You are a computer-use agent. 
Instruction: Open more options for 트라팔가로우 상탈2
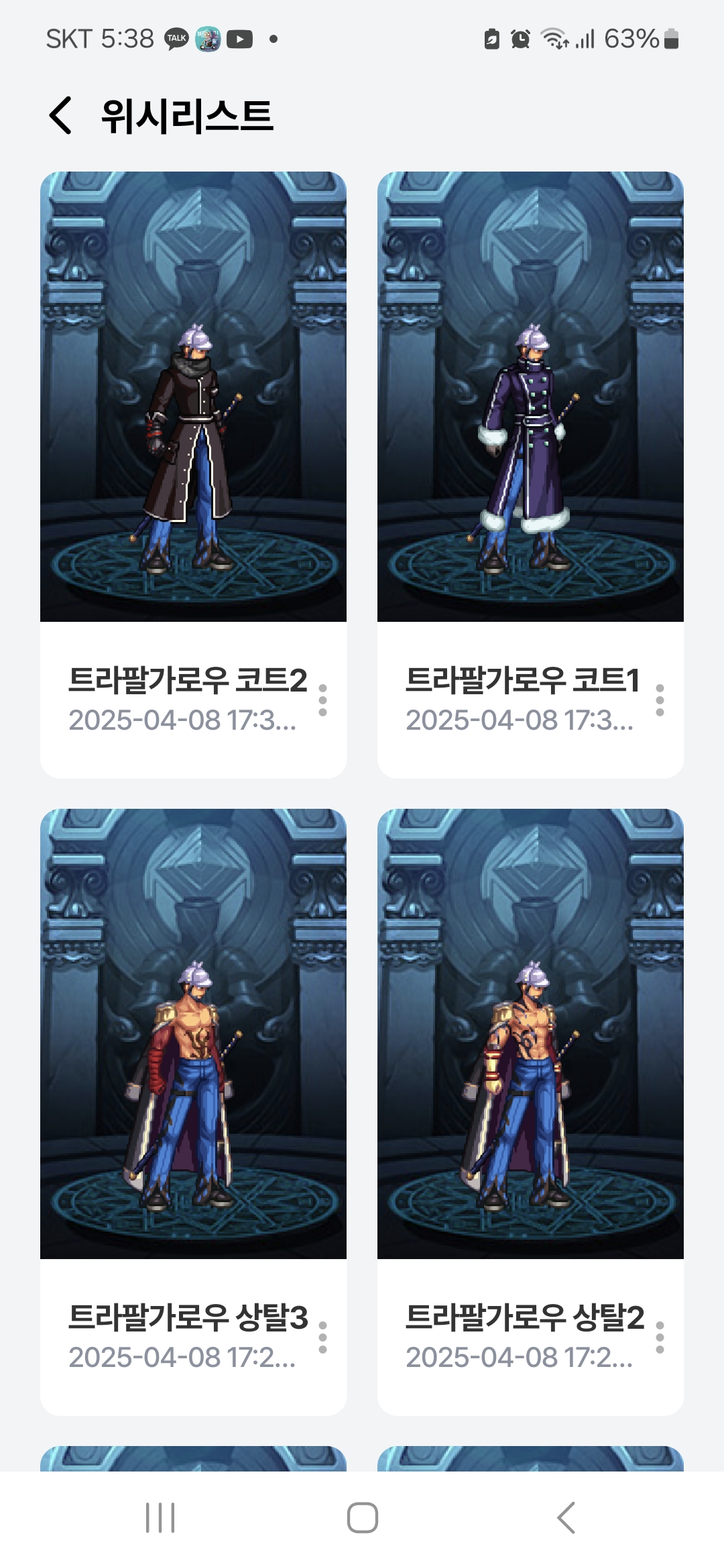click(x=660, y=1337)
